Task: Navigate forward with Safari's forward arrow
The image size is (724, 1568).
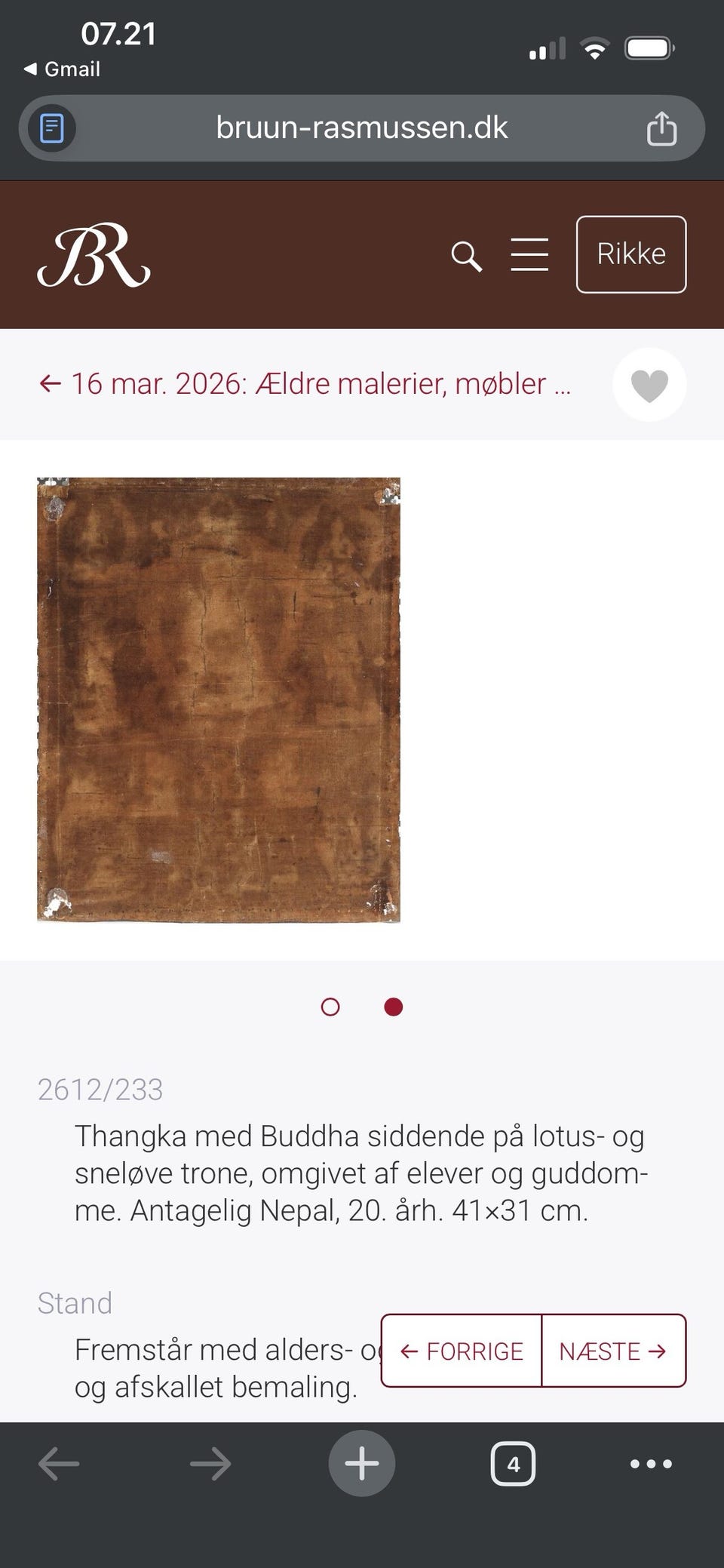Action: (210, 1464)
